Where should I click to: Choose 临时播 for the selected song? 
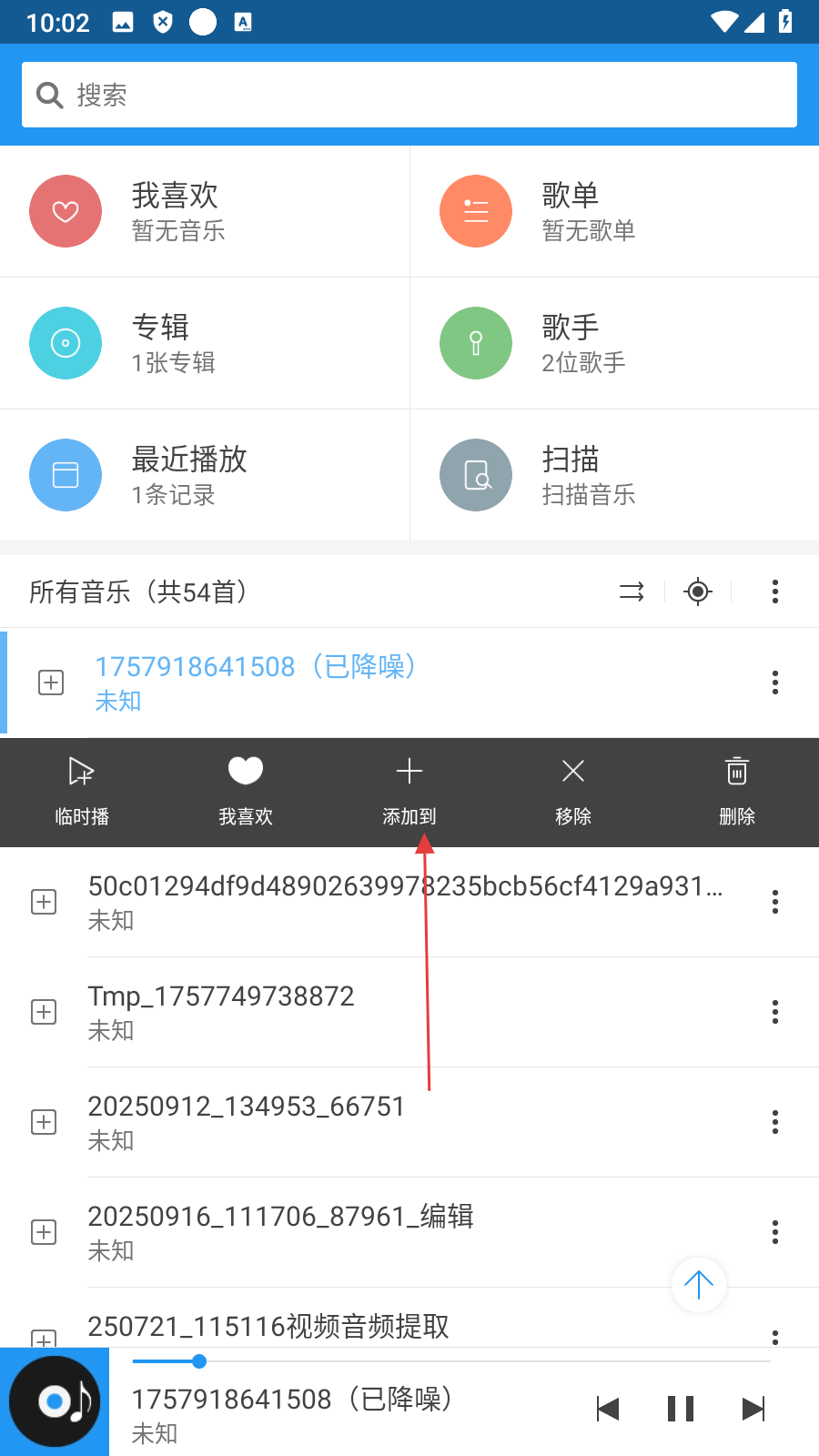coord(82,790)
